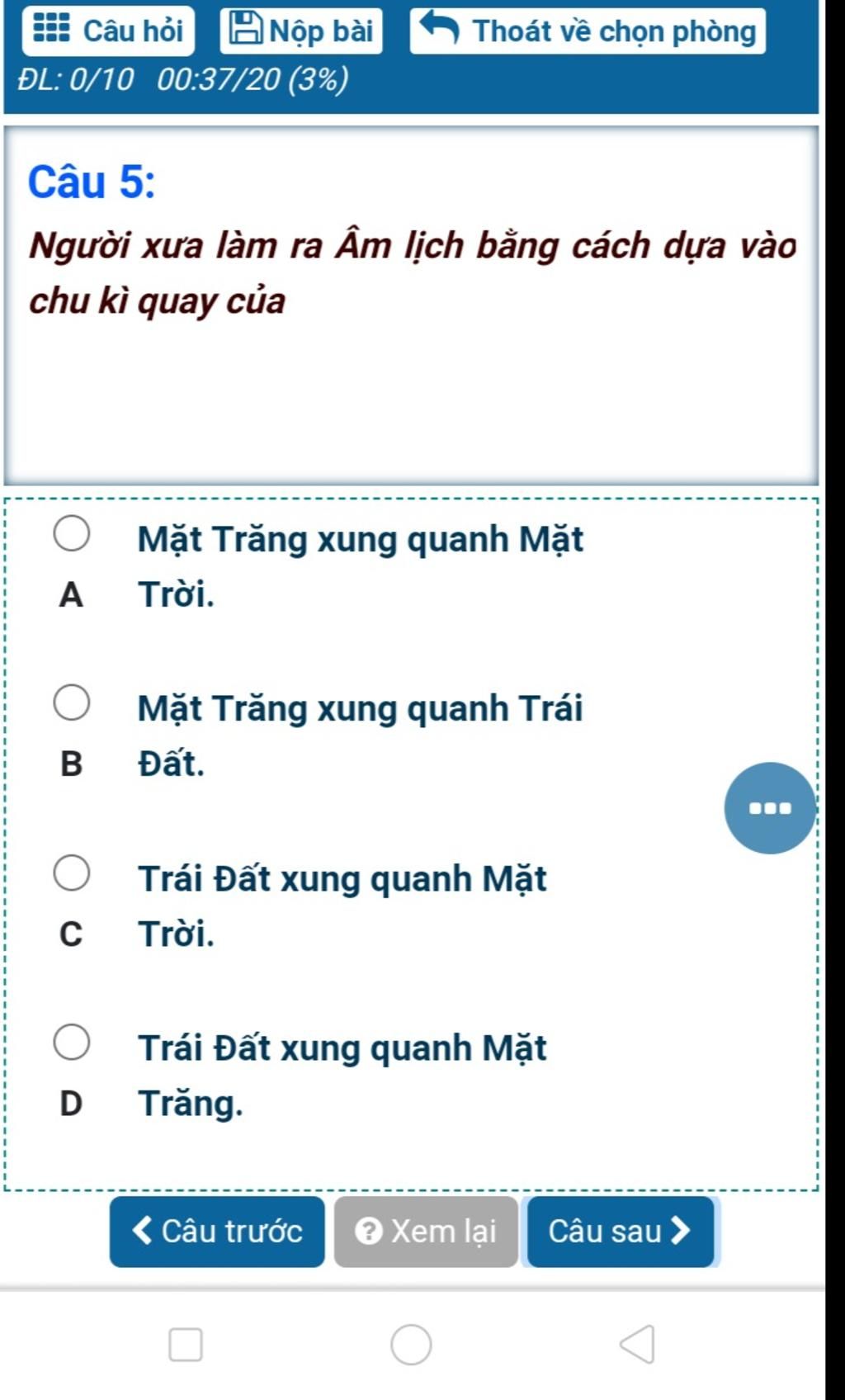845x1400 pixels.
Task: Go to previous question Câu trước
Action: click(217, 1232)
